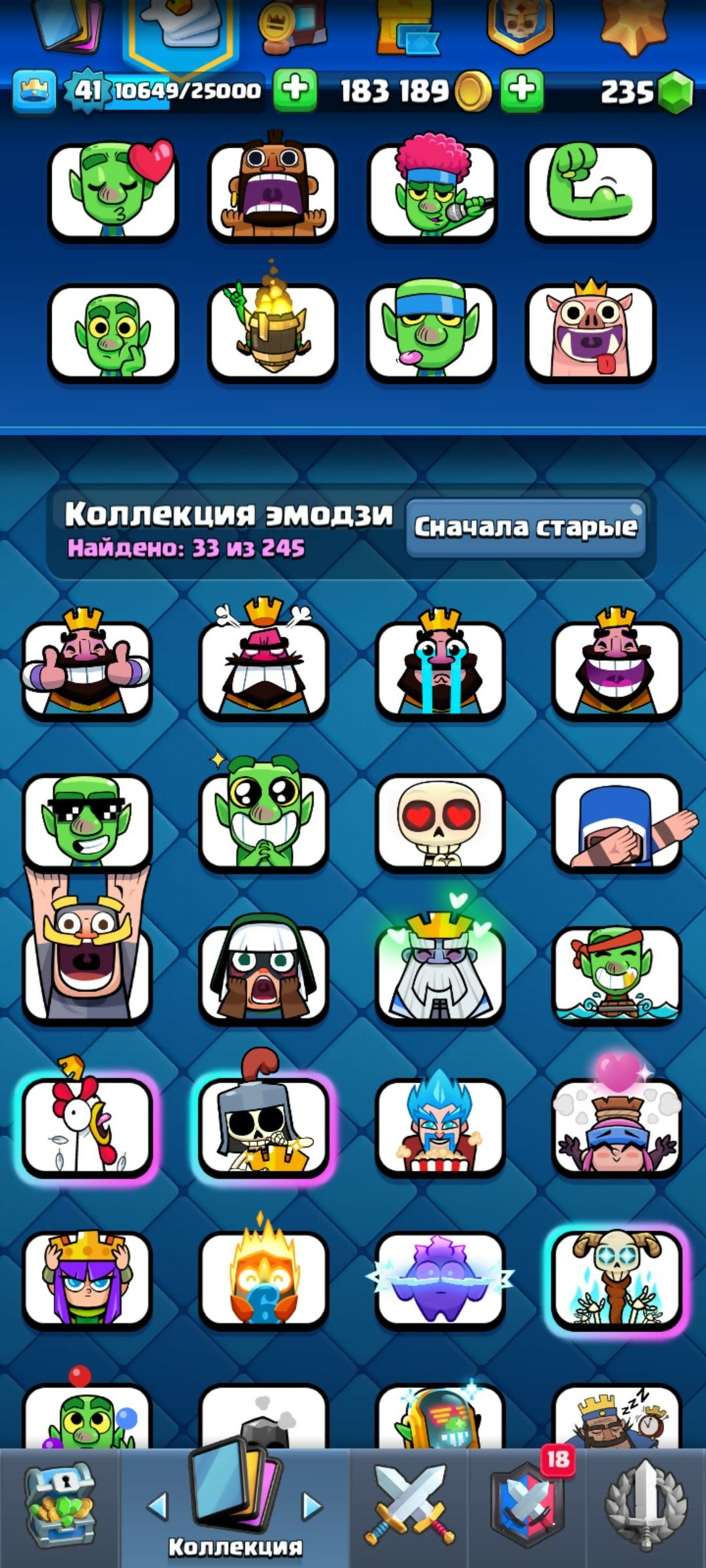706x1568 pixels.
Task: Tap the left arrow beside Коллекция
Action: 158,1506
